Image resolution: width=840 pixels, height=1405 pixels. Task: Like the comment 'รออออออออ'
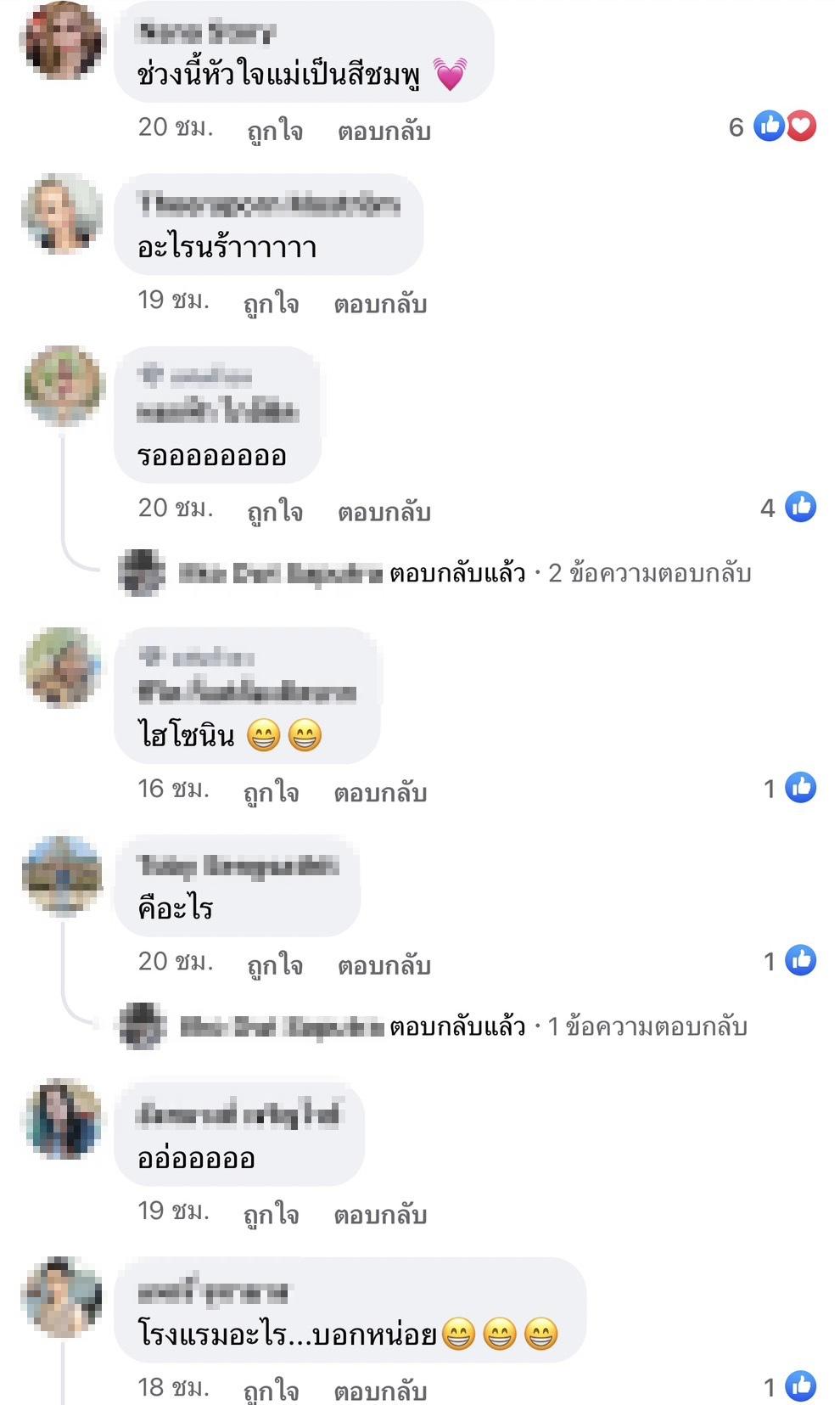point(274,511)
